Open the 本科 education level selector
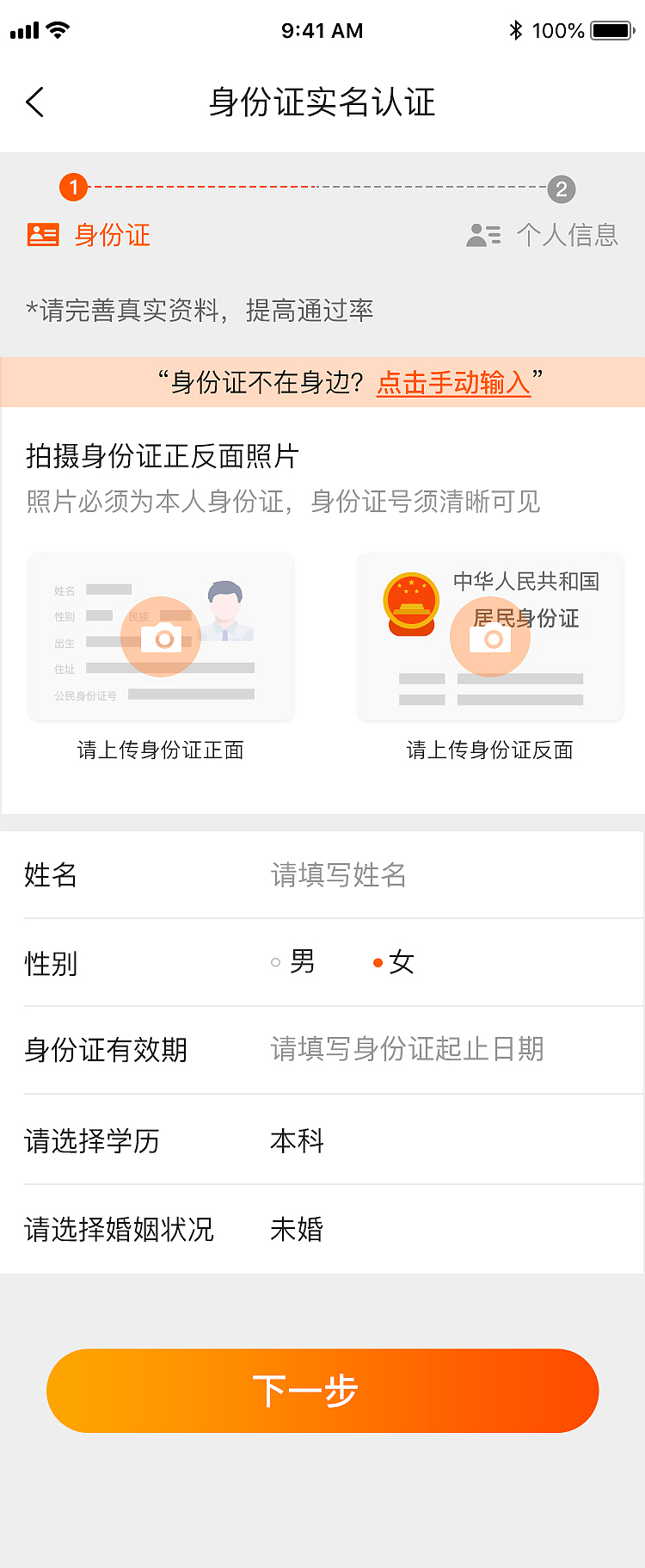 point(297,1141)
